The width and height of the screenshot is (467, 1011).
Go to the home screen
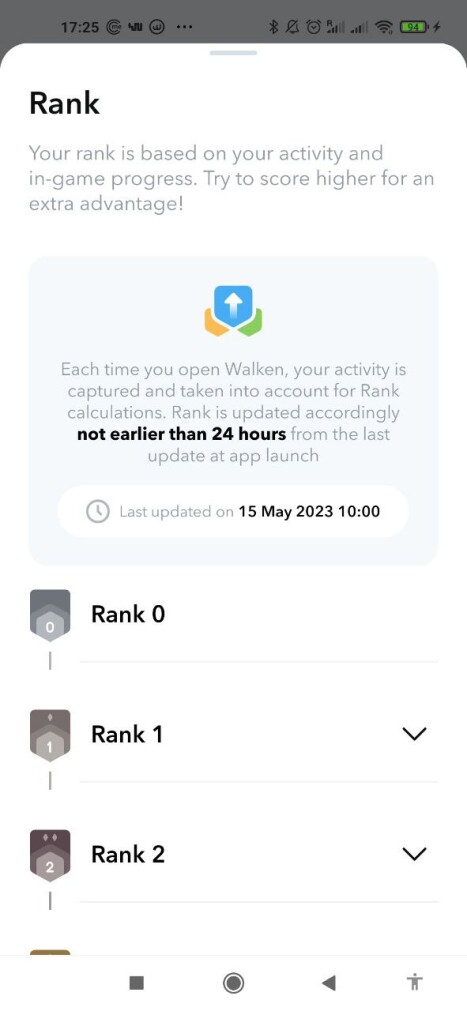tap(233, 983)
